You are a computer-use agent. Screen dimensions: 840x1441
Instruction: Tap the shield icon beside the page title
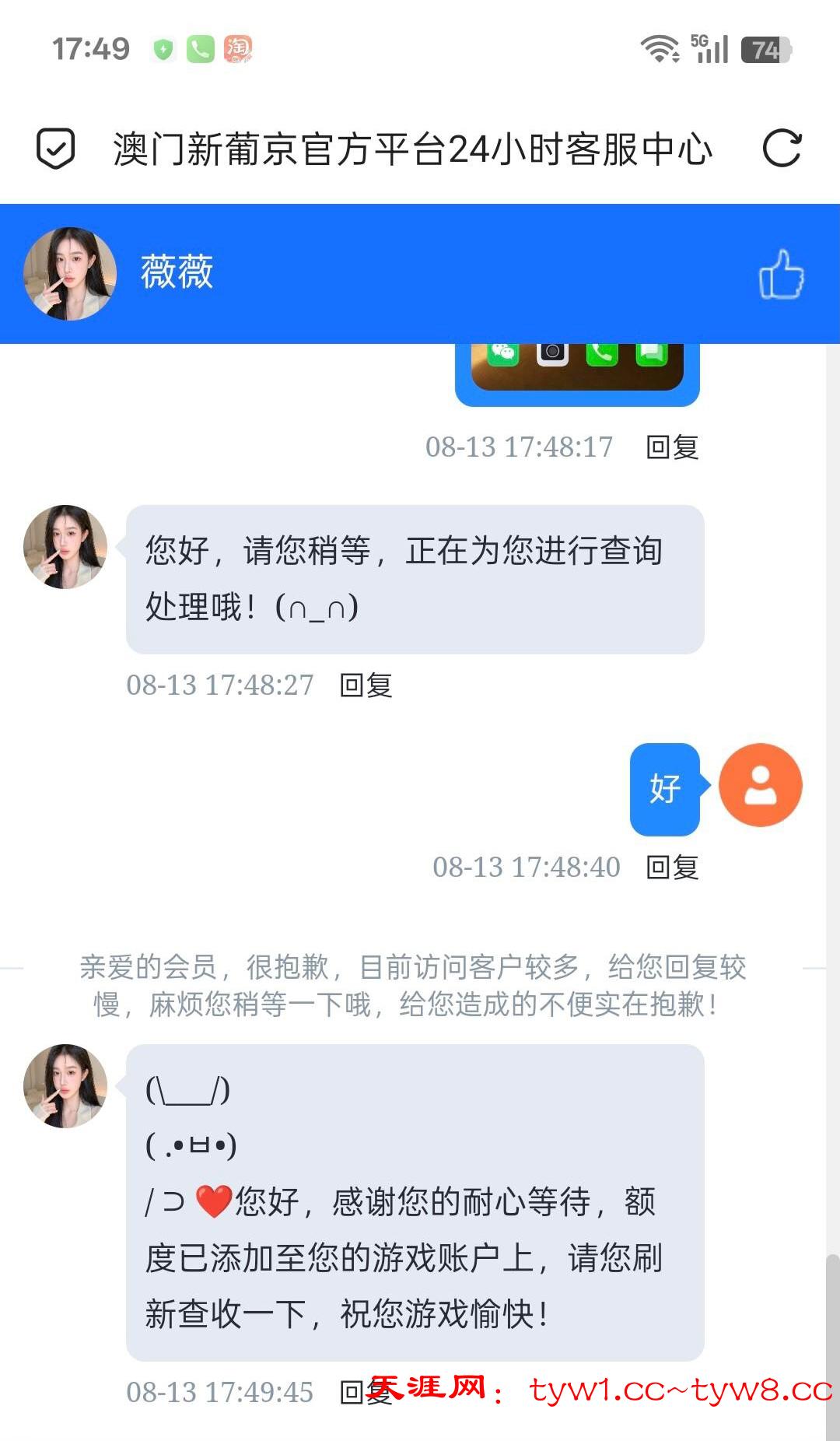[56, 148]
